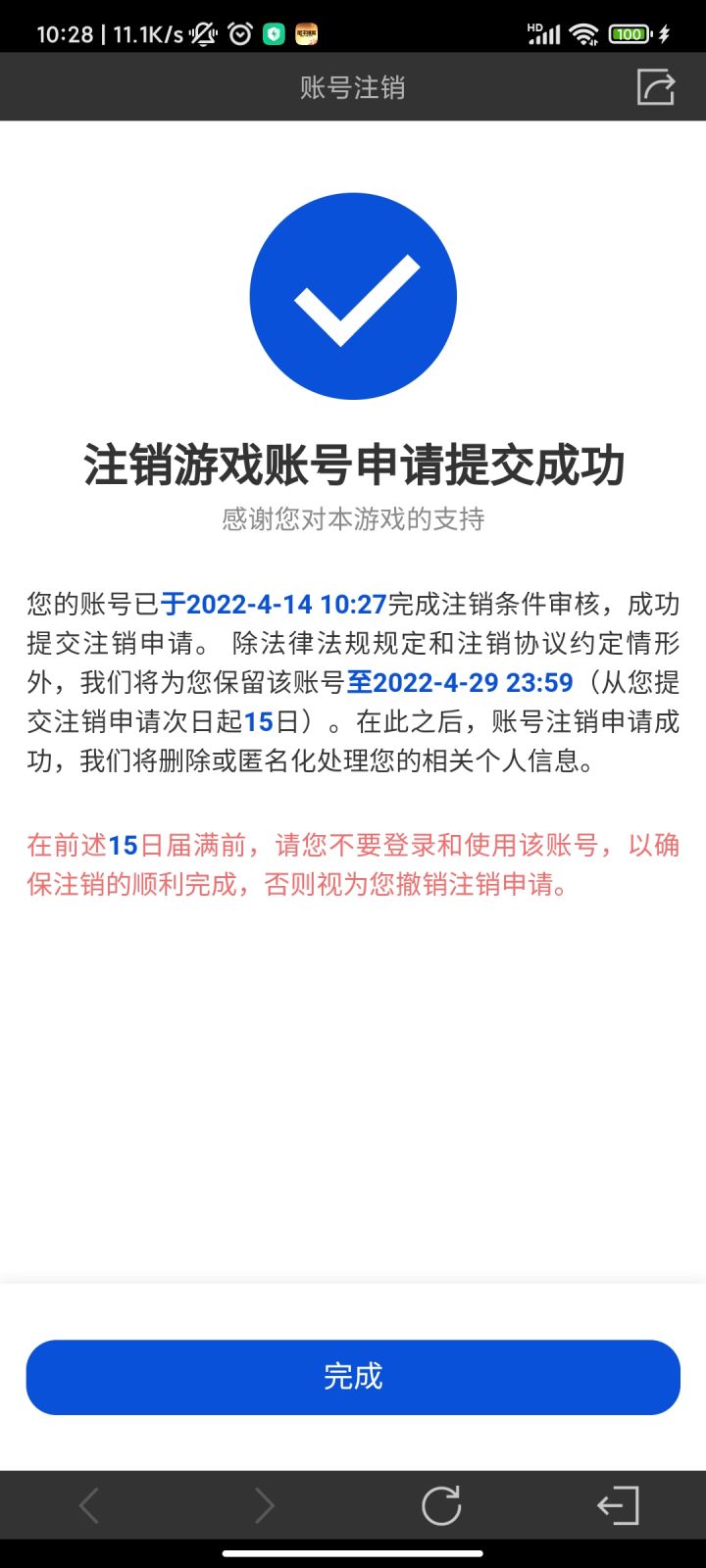Tap the share icon in the header
The width and height of the screenshot is (706, 1568).
656,87
